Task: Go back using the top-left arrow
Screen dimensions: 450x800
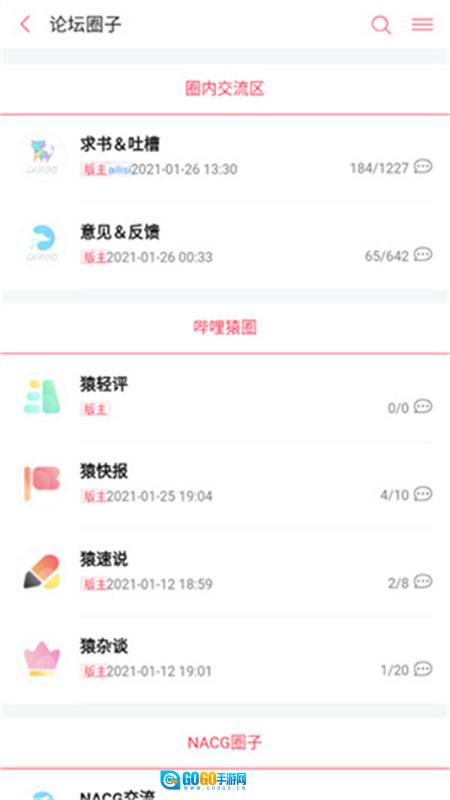Action: [25, 24]
